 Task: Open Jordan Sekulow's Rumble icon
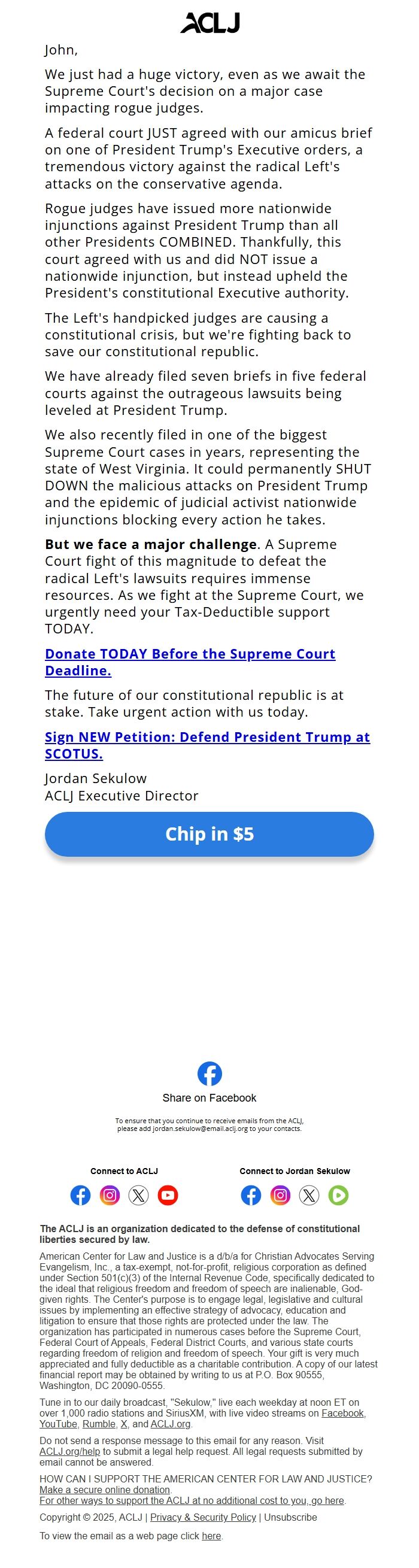[338, 1196]
